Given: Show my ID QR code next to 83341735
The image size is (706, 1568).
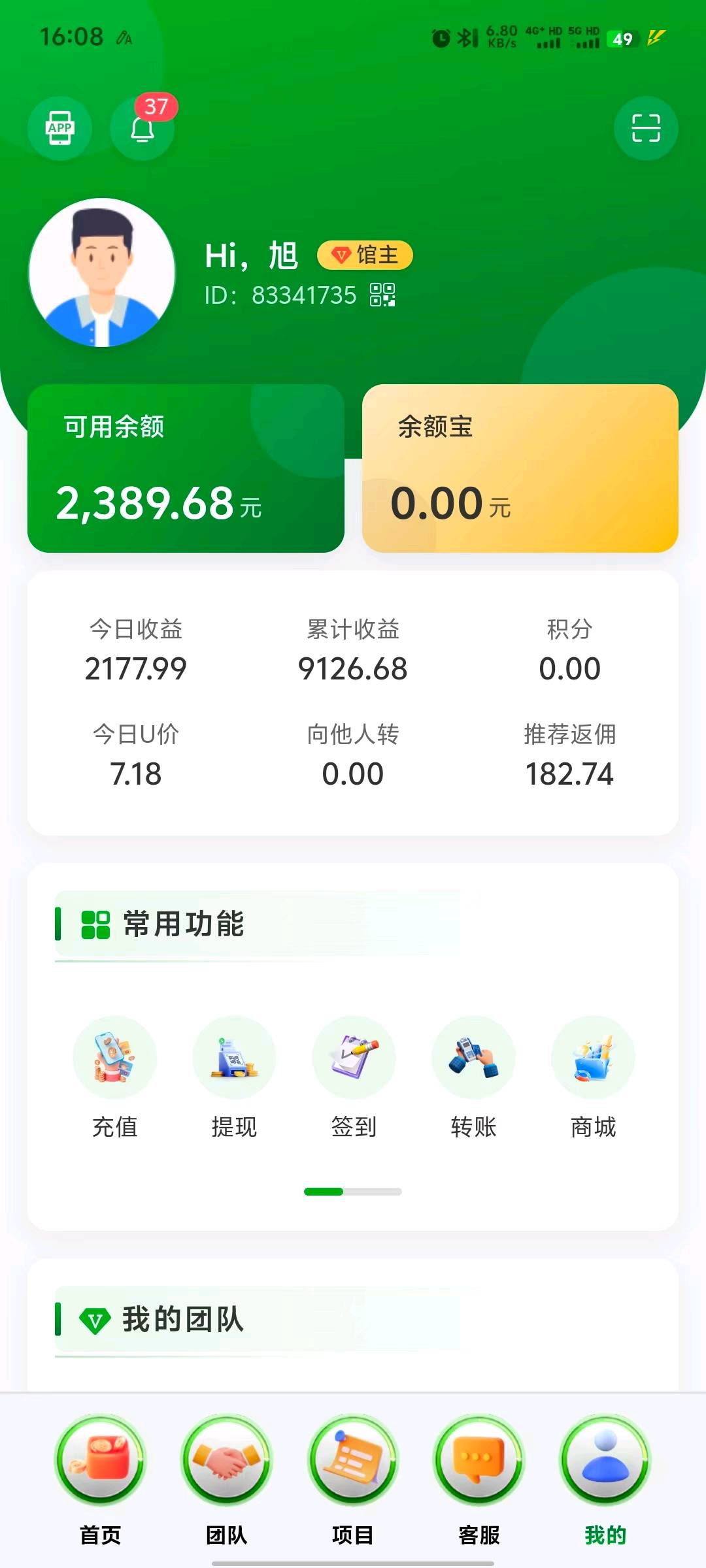Looking at the screenshot, I should [x=382, y=295].
